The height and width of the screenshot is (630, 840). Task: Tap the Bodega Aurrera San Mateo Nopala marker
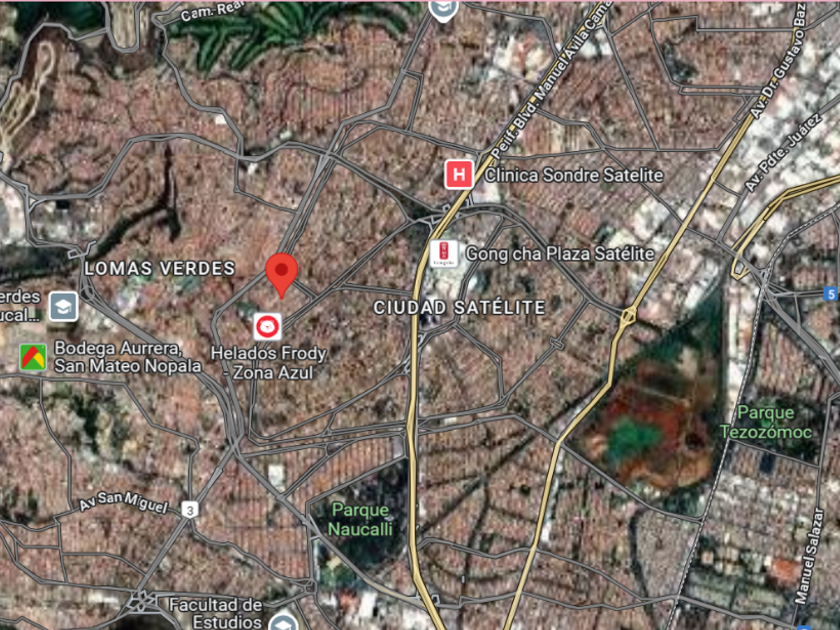click(x=33, y=357)
